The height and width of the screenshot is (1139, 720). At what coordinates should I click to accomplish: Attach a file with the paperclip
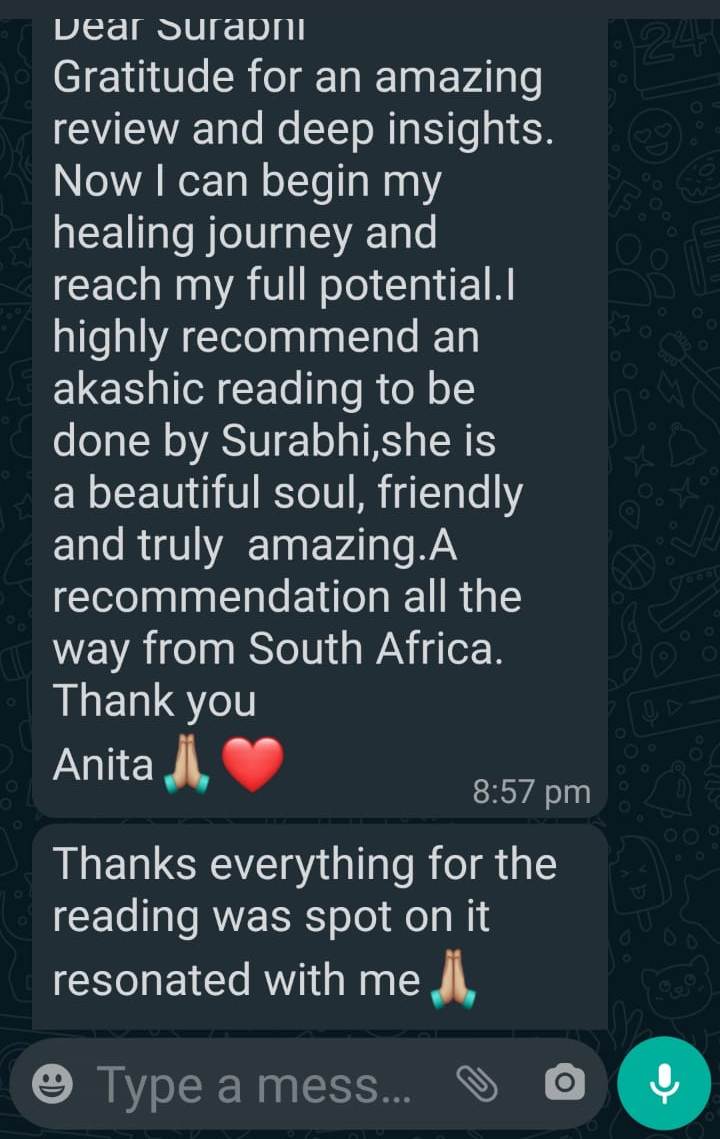click(476, 1083)
